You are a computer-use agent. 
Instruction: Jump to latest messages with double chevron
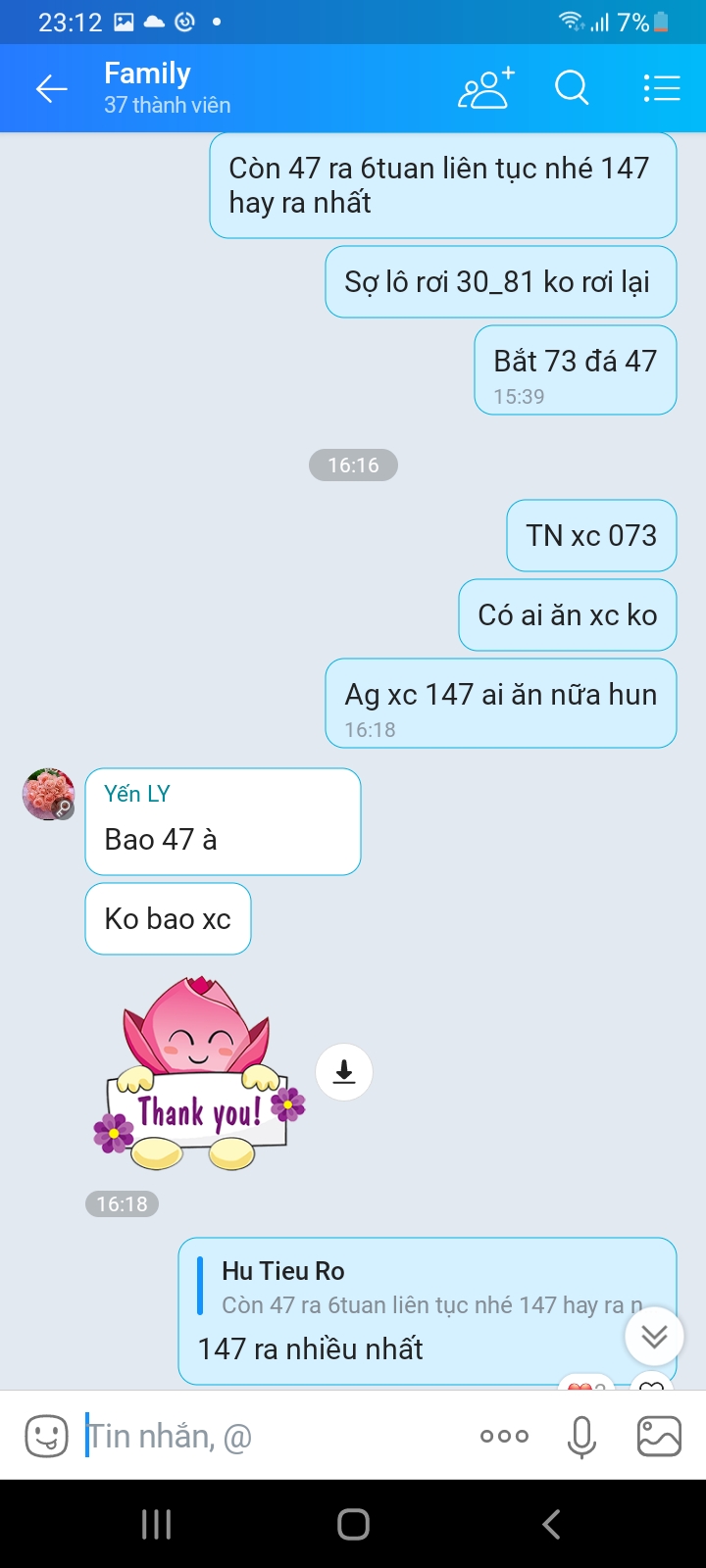point(654,1336)
